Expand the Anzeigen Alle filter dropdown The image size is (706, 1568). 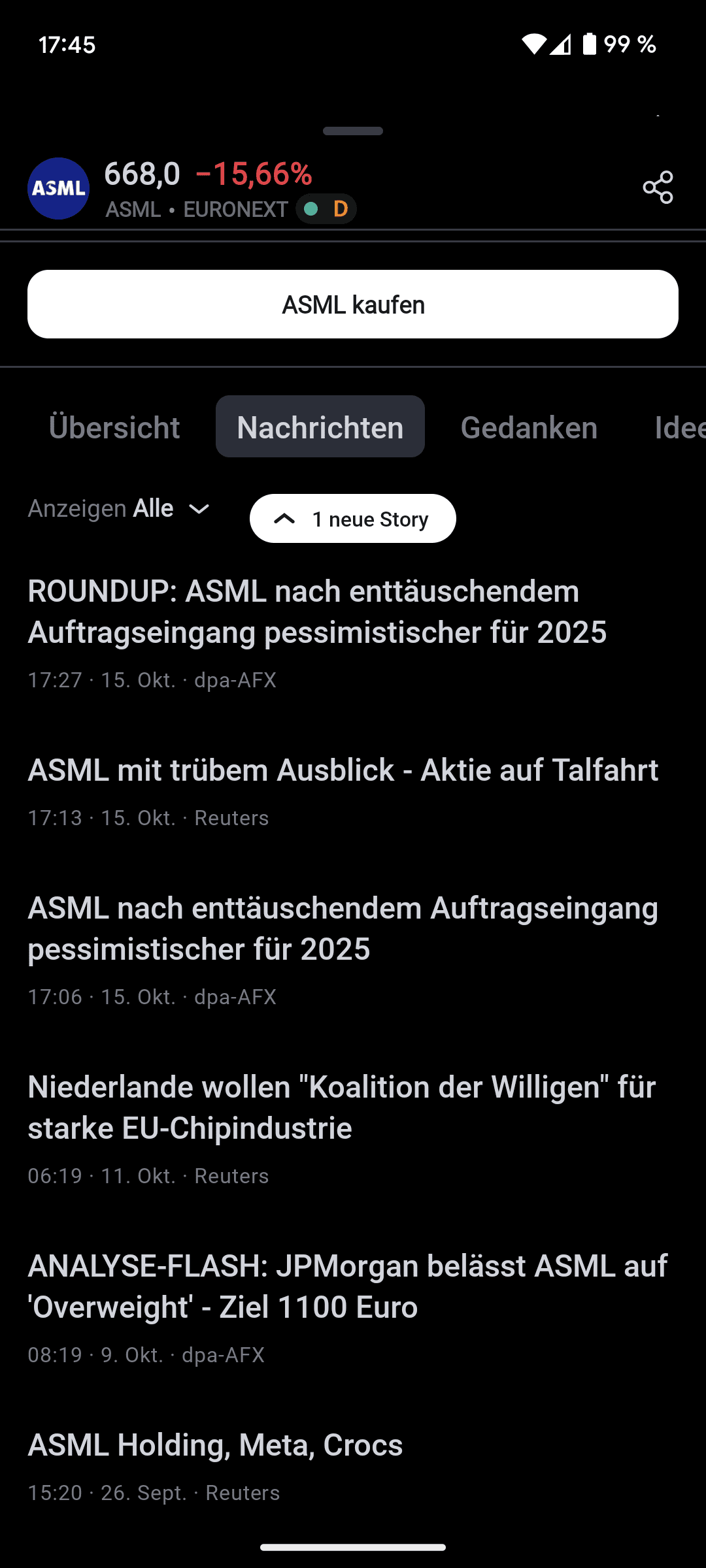pos(119,508)
